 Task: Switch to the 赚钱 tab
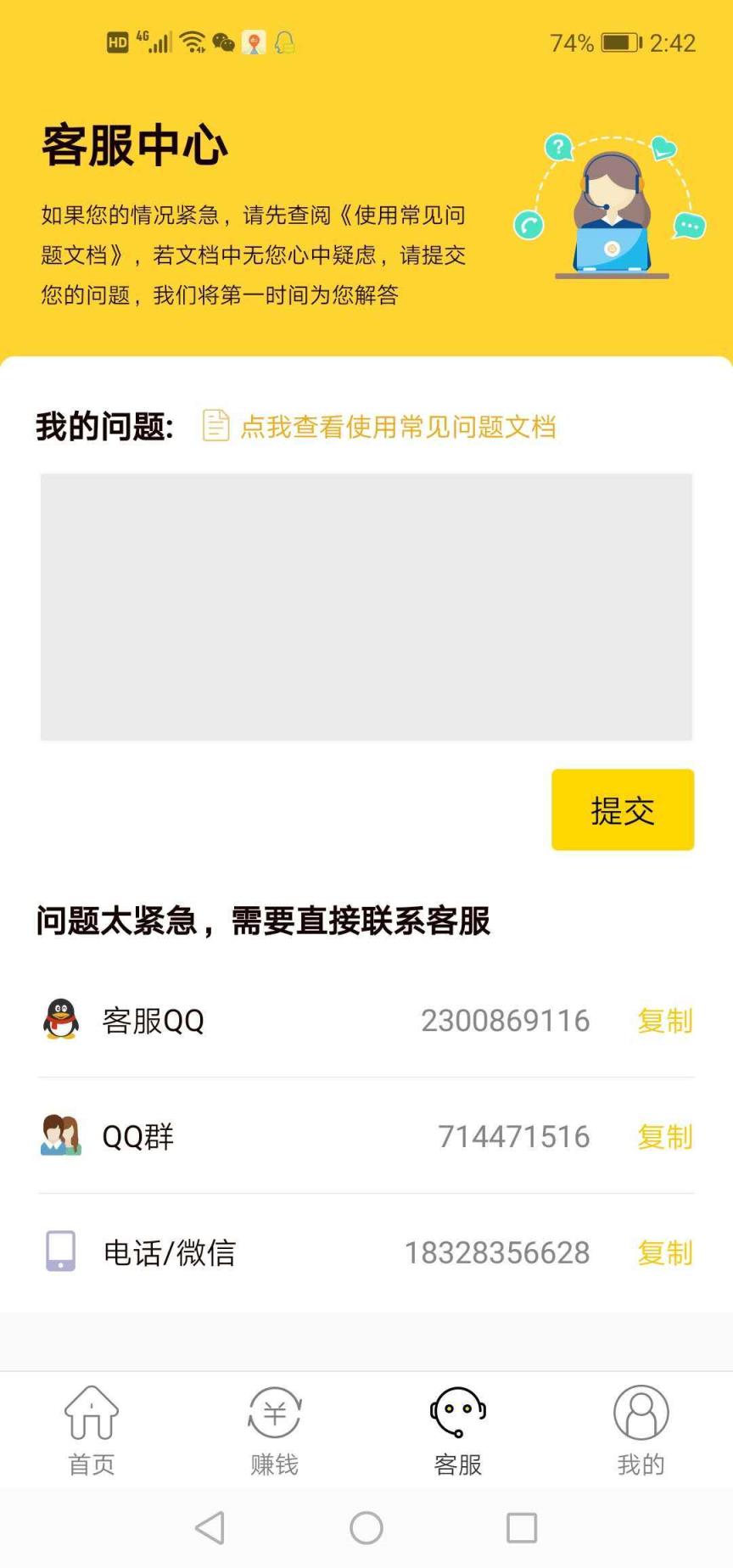pos(274,1430)
